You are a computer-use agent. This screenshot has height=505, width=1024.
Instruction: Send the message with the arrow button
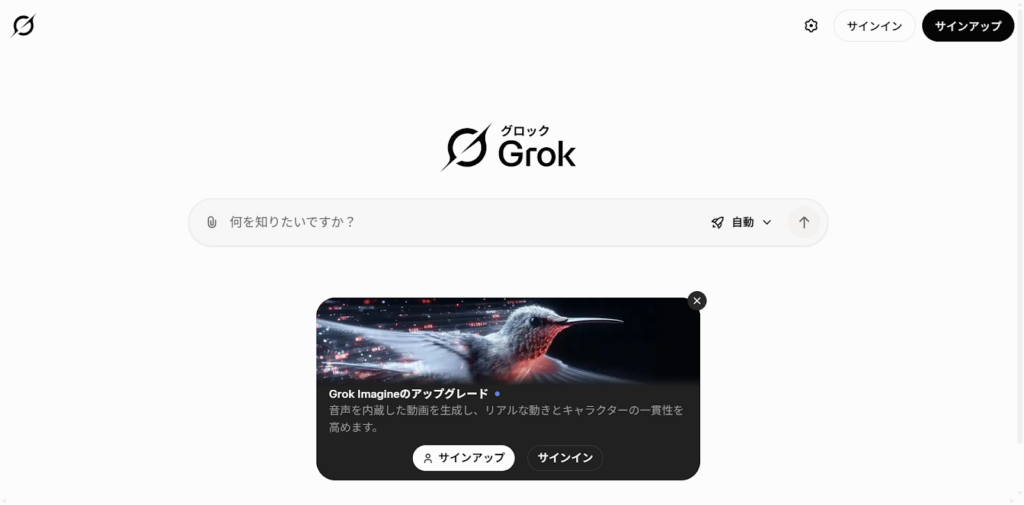click(804, 222)
